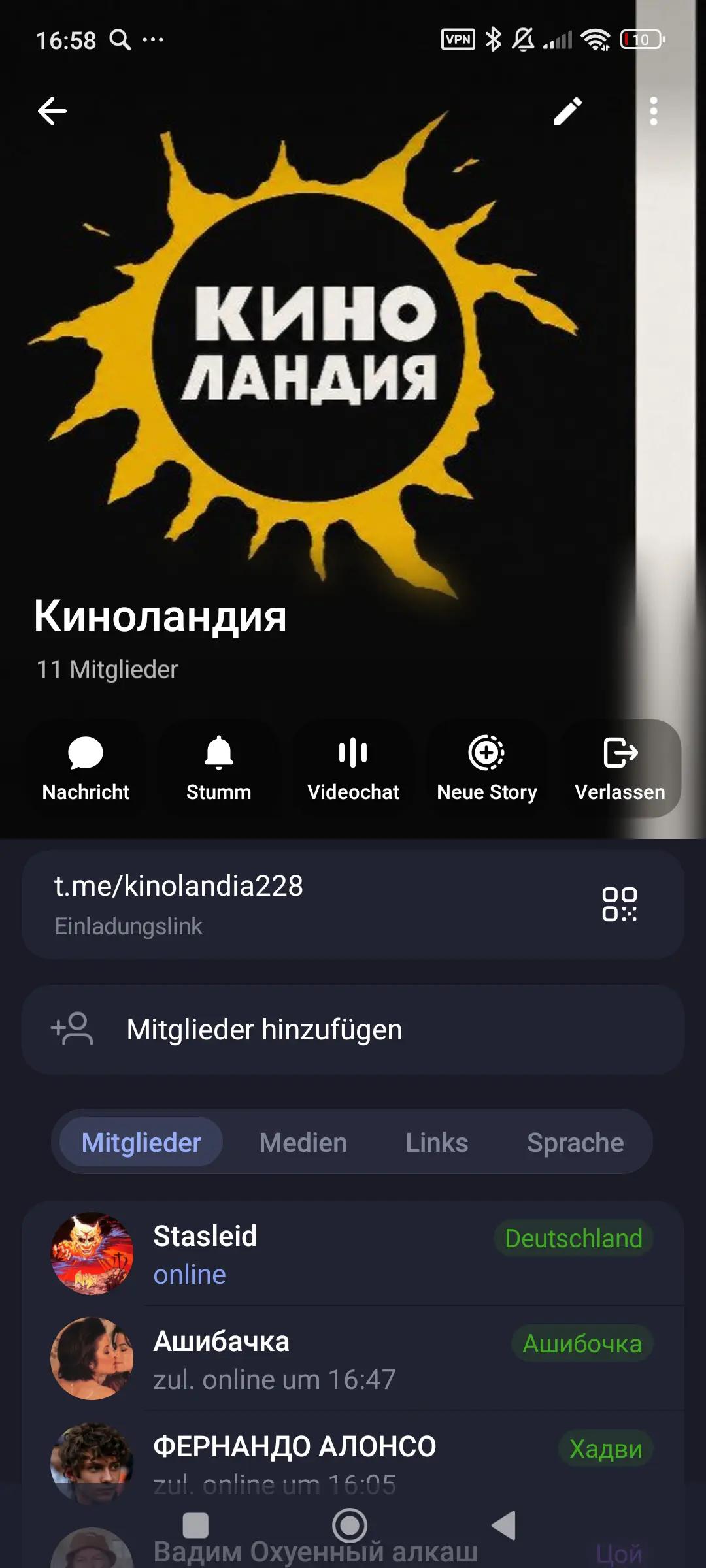
Task: Show the invite link QR code
Action: point(619,904)
